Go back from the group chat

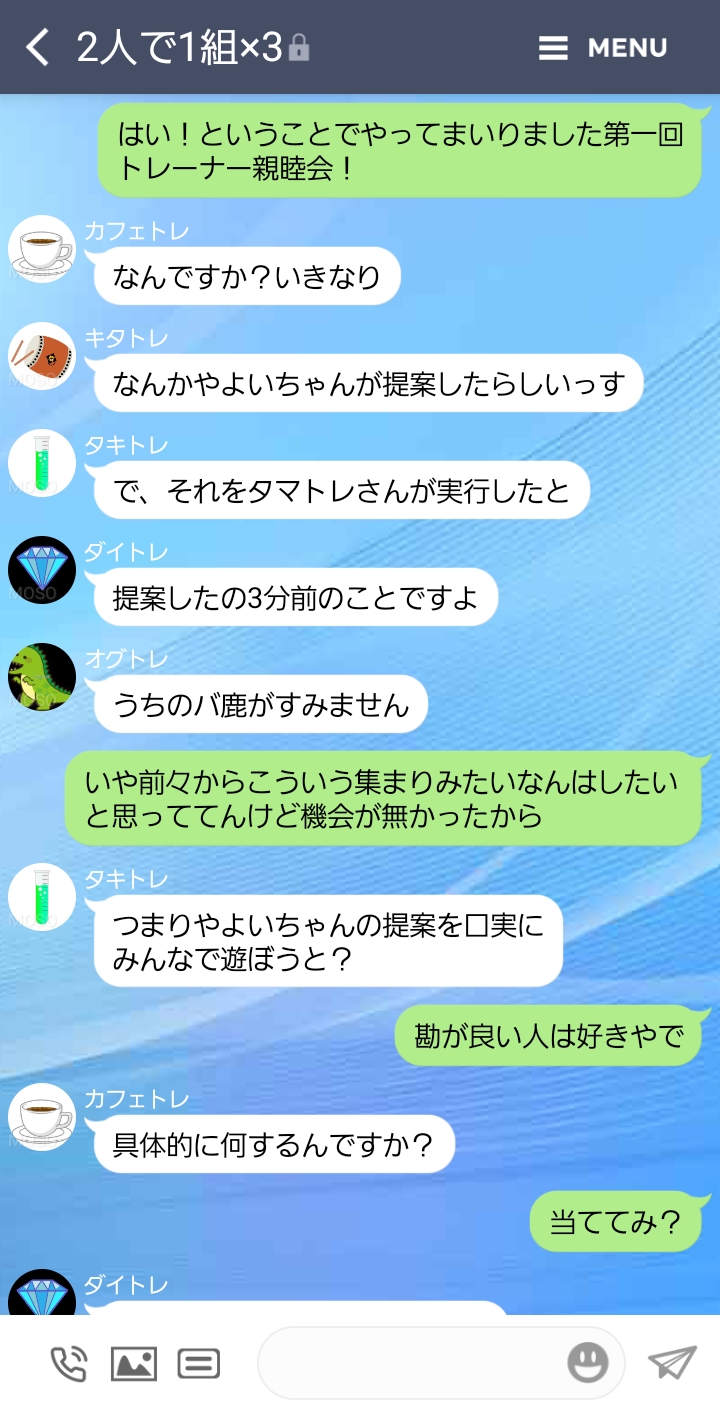(37, 47)
